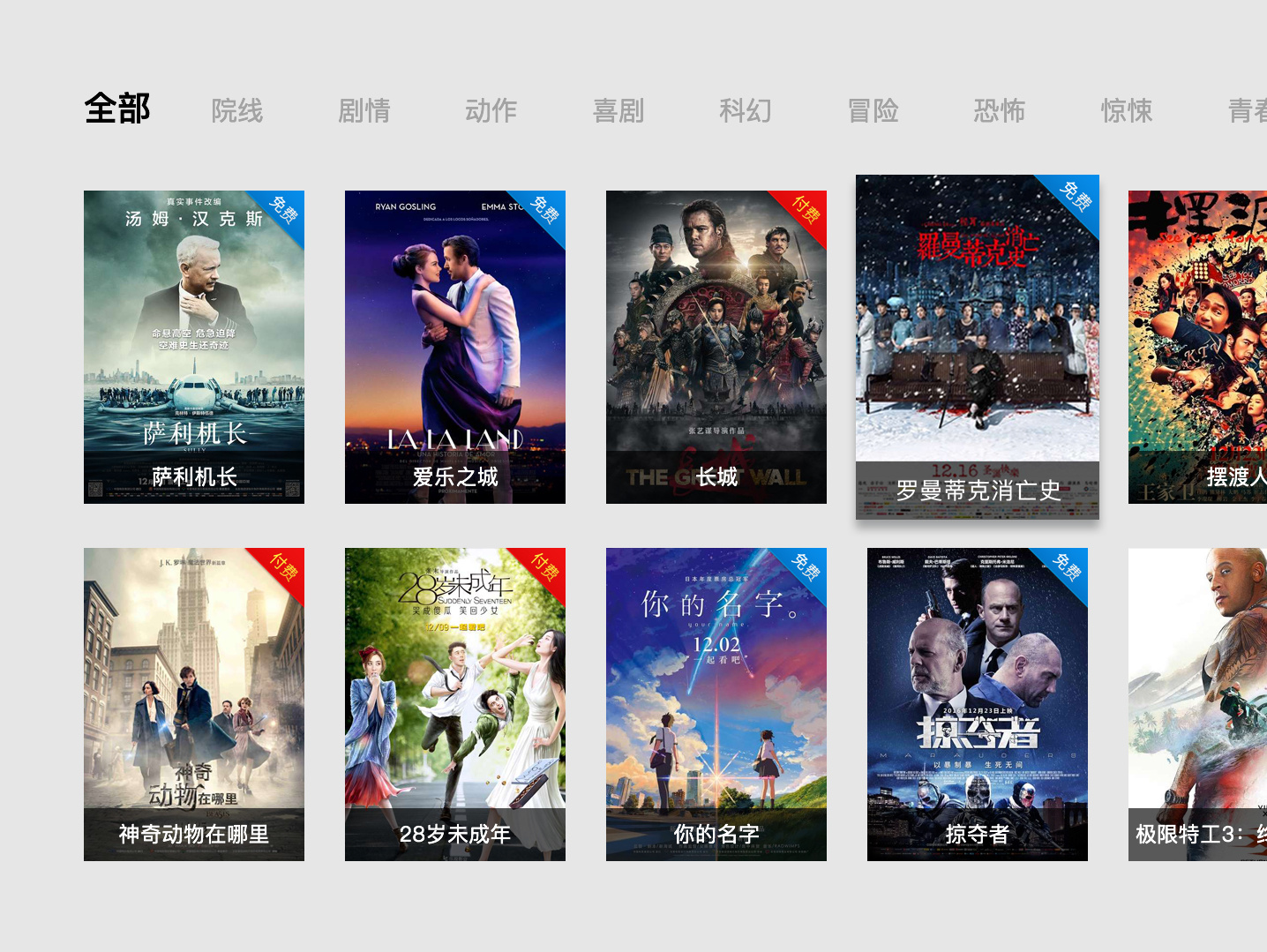Image resolution: width=1267 pixels, height=952 pixels.
Task: Select the 剧情 category tab
Action: click(364, 111)
